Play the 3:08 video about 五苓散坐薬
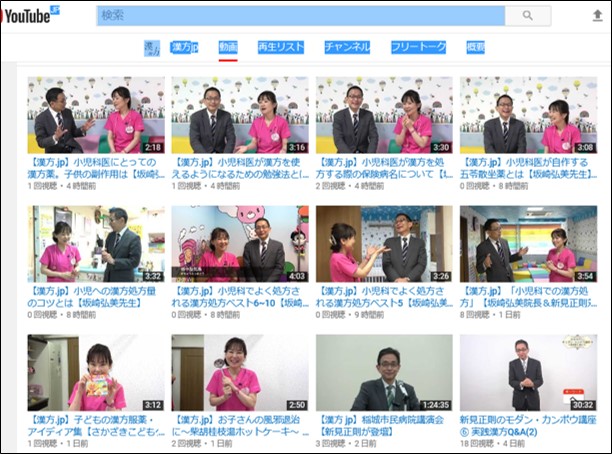Viewport: 612px width, 454px height. coord(527,115)
